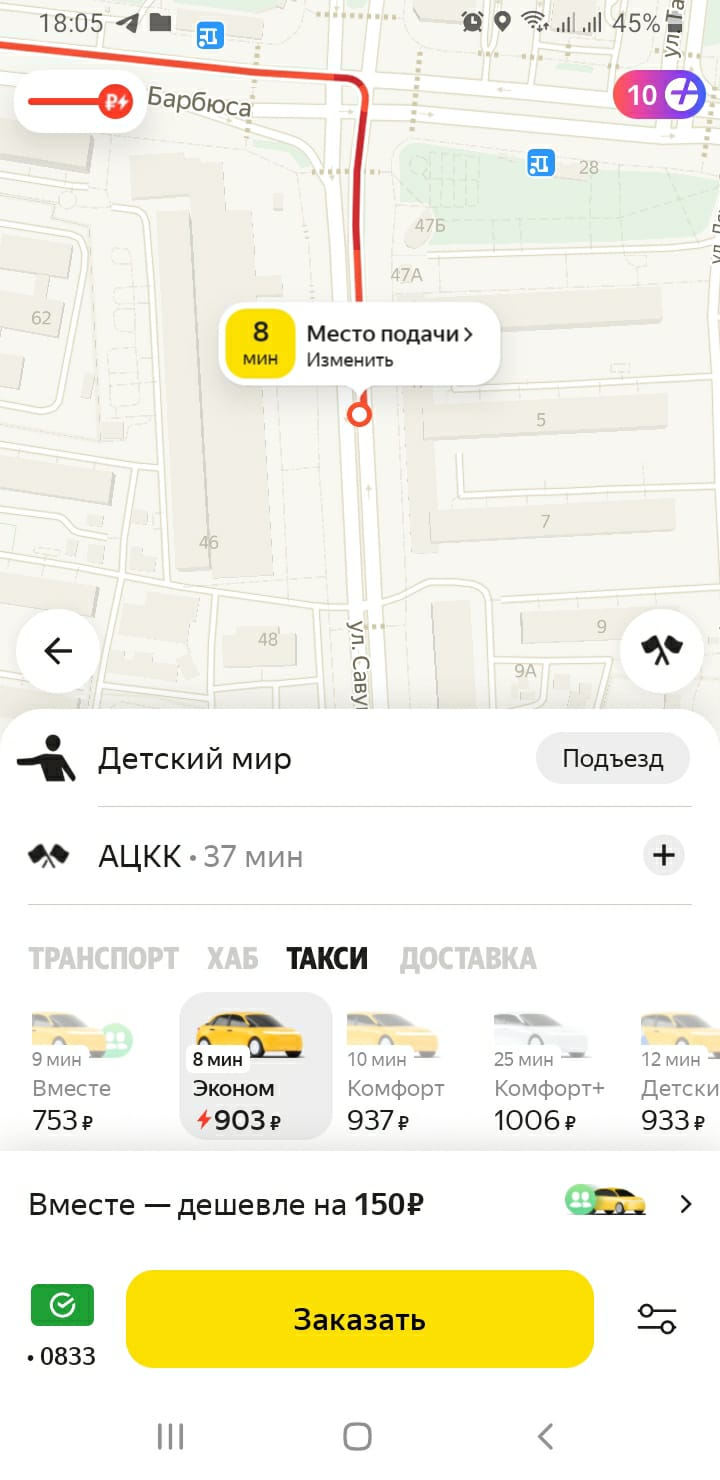Change the payment card ending 0833
Image resolution: width=720 pixels, height=1480 pixels.
point(62,1325)
